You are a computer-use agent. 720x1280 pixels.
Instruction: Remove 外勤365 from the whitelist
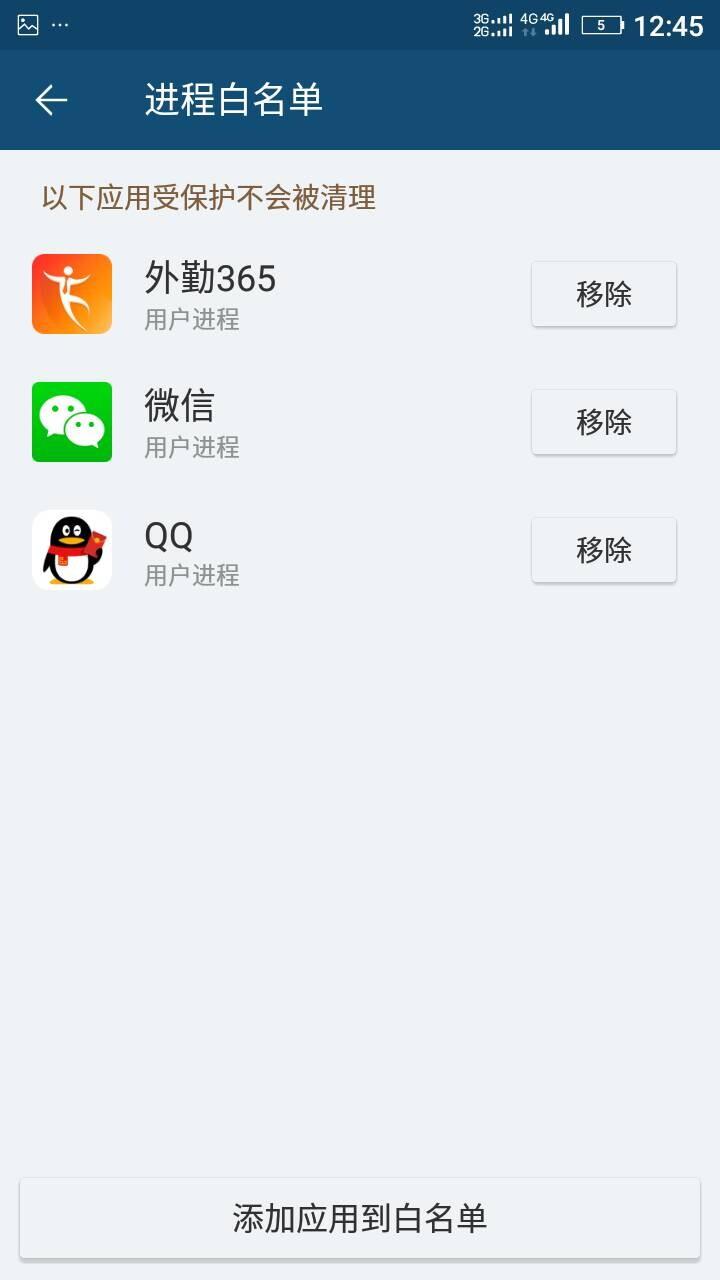603,294
